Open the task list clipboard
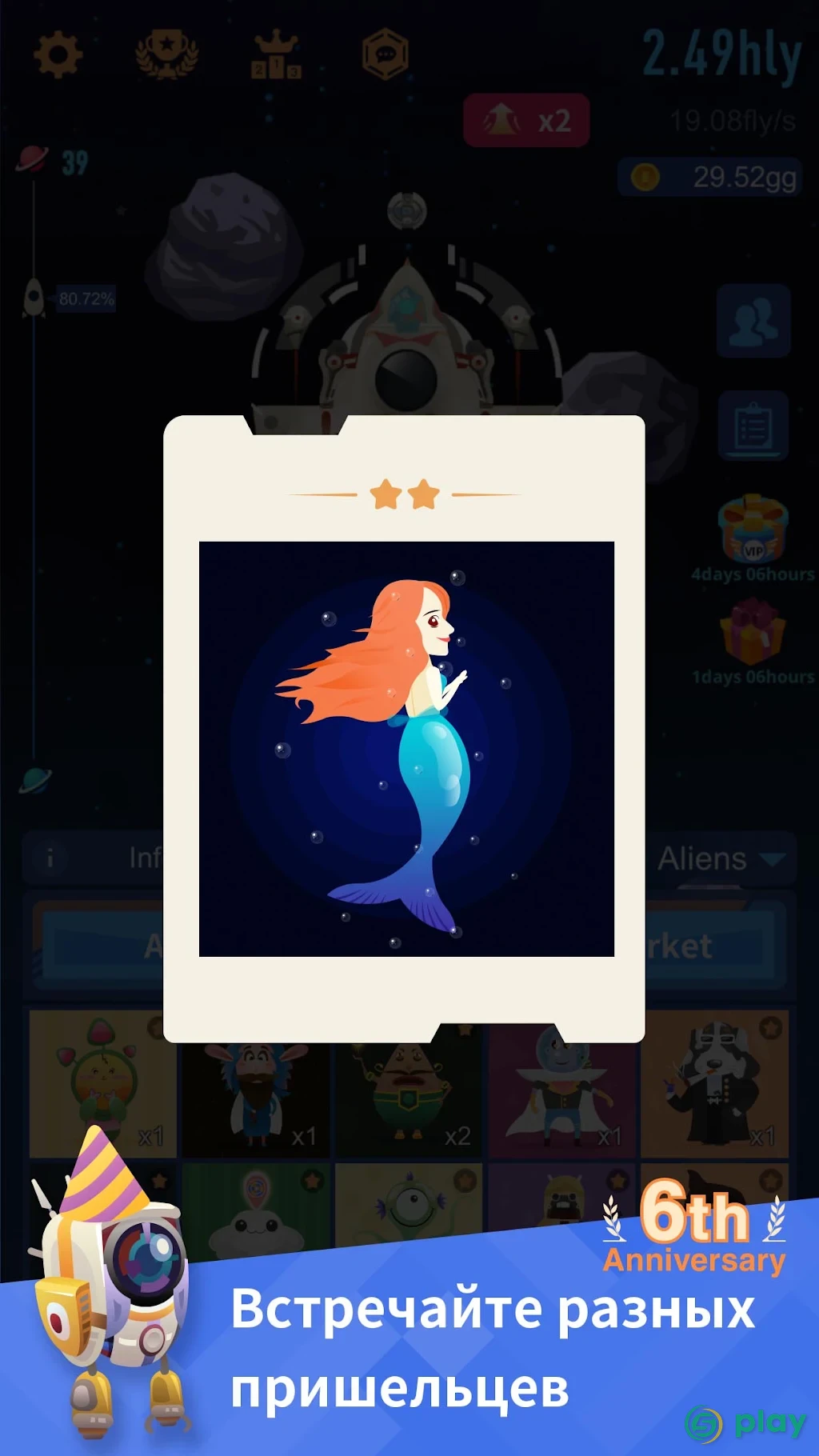This screenshot has width=819, height=1456. coord(753,426)
